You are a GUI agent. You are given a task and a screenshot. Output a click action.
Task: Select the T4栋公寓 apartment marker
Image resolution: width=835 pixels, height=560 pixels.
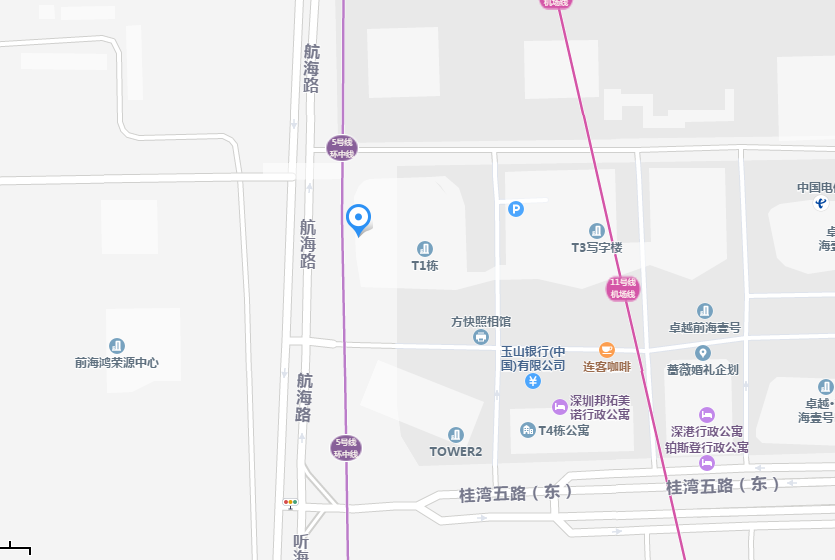point(527,430)
